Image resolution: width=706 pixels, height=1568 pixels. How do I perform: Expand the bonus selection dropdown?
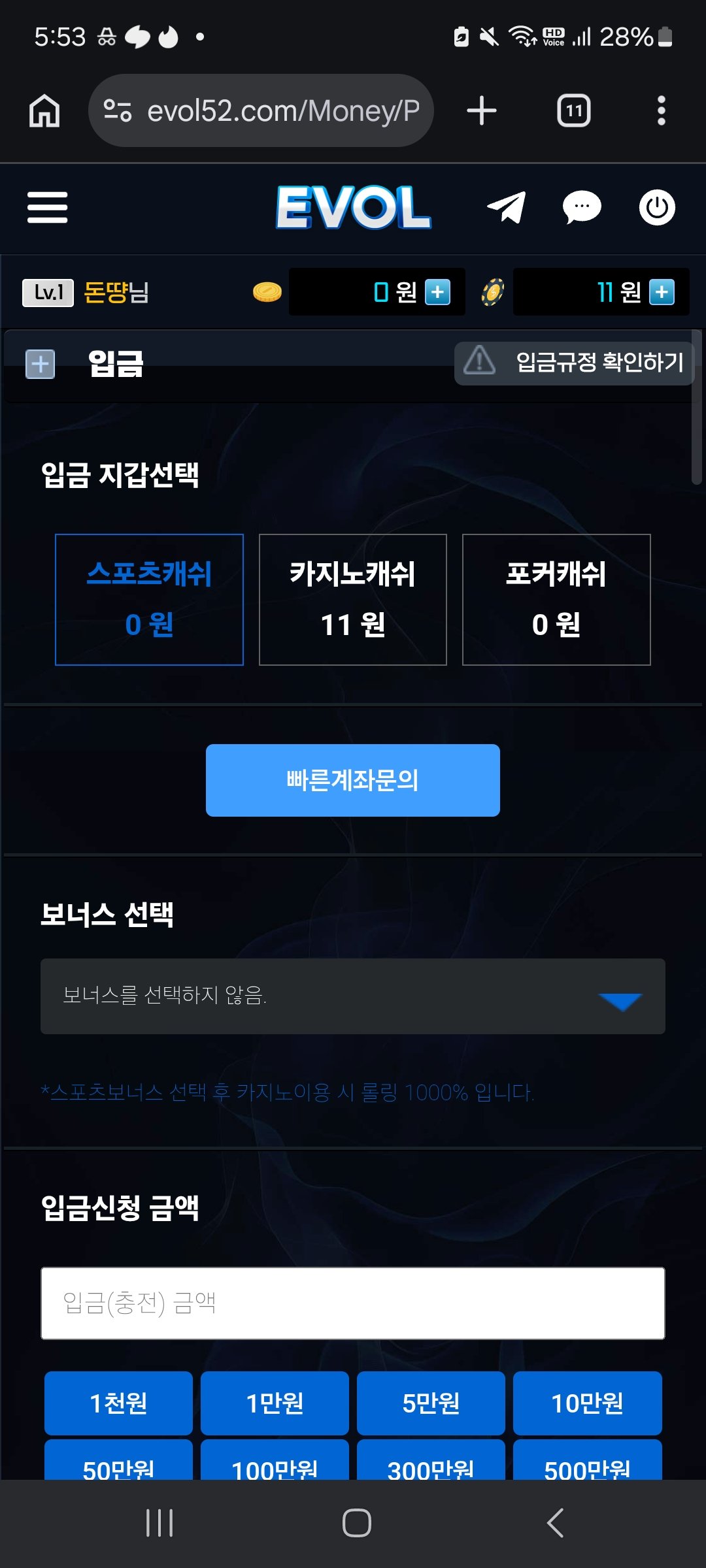point(353,996)
